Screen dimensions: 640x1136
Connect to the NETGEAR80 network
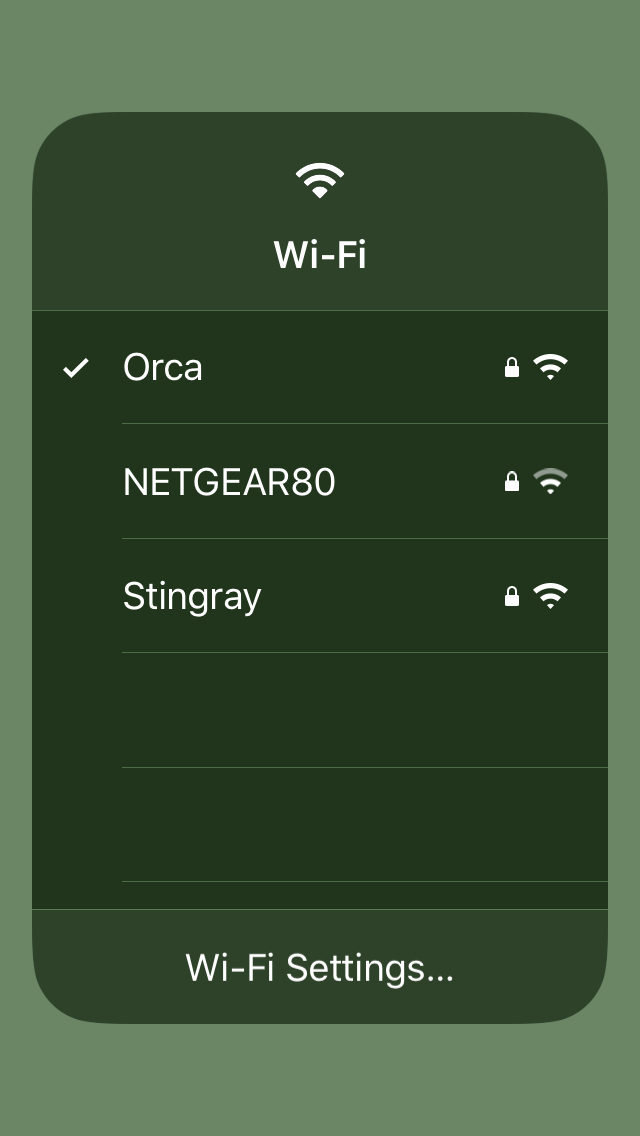[x=320, y=482]
